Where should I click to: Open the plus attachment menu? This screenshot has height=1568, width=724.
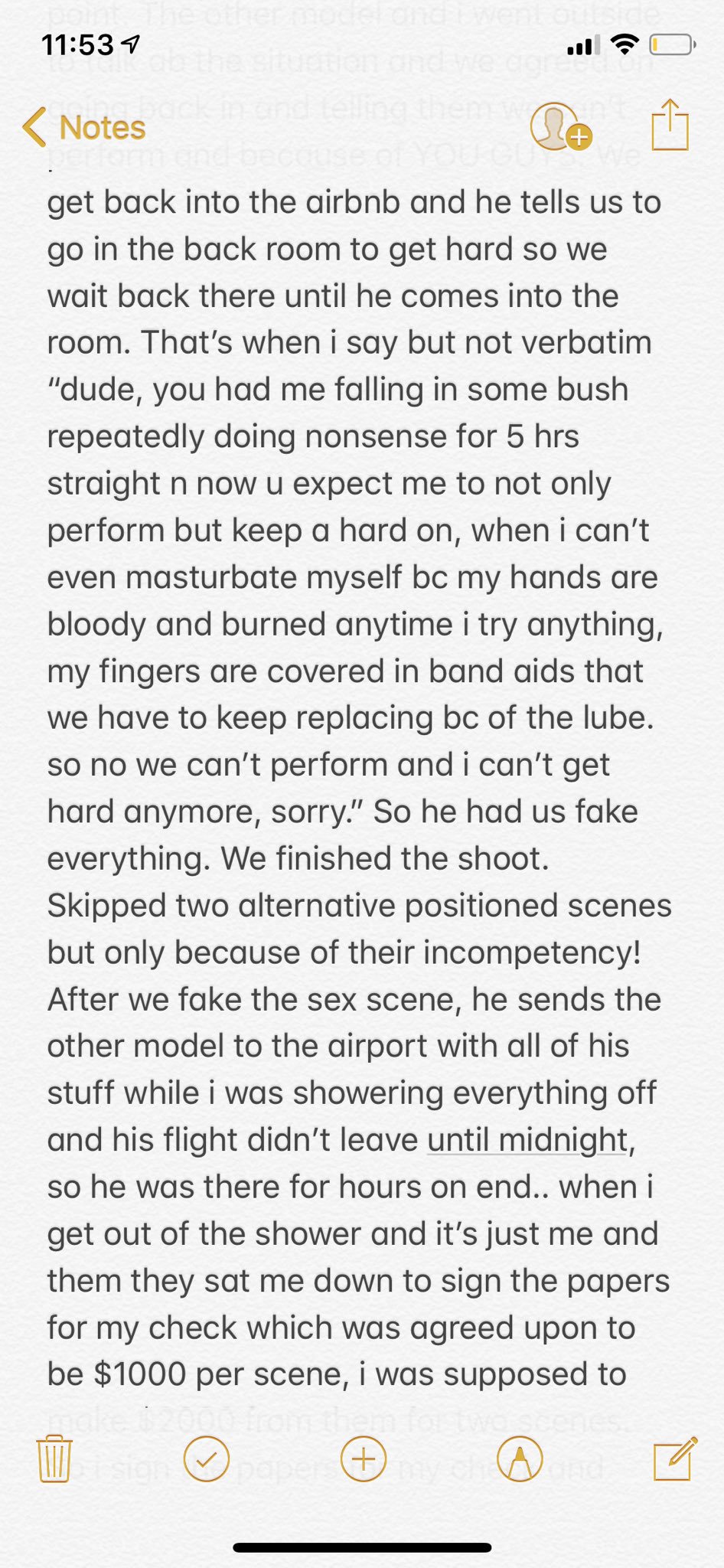[x=364, y=1459]
